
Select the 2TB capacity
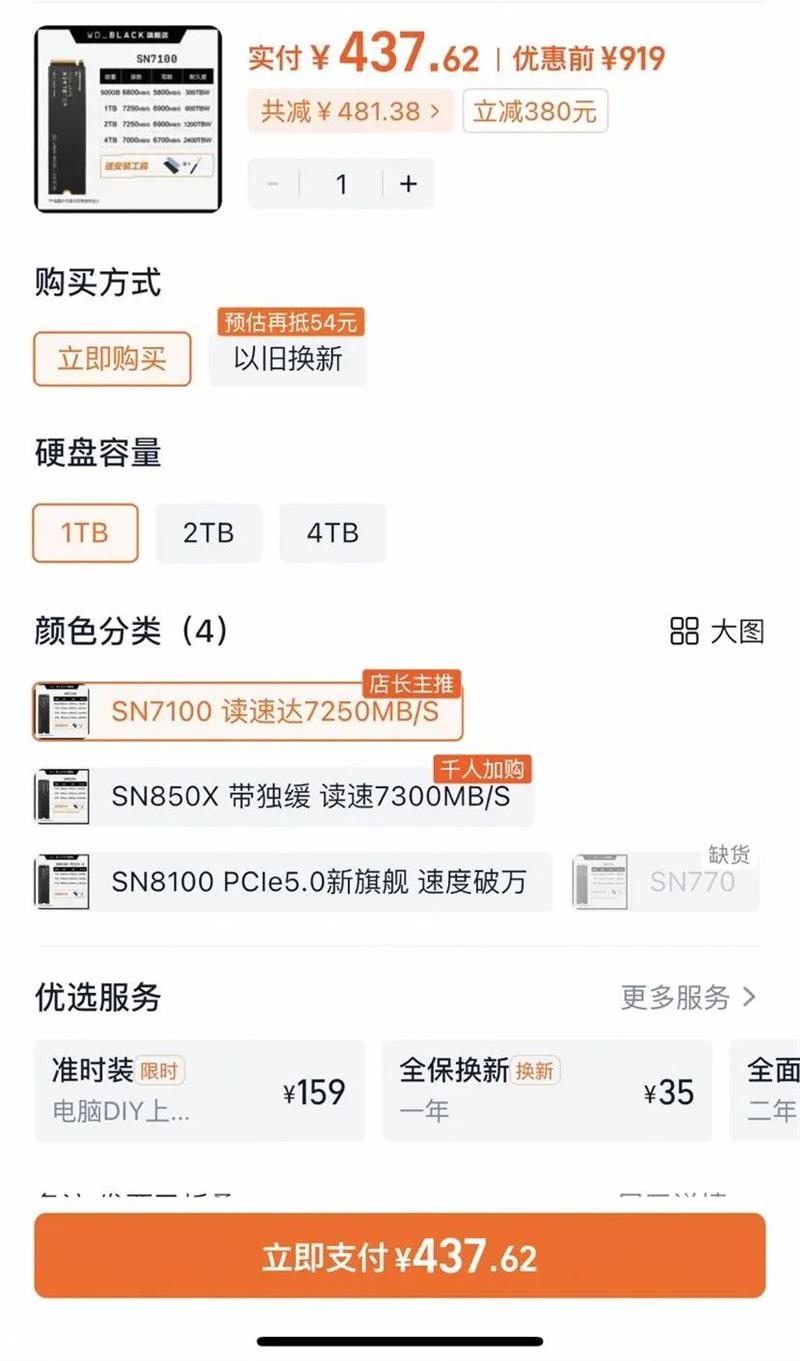(208, 533)
